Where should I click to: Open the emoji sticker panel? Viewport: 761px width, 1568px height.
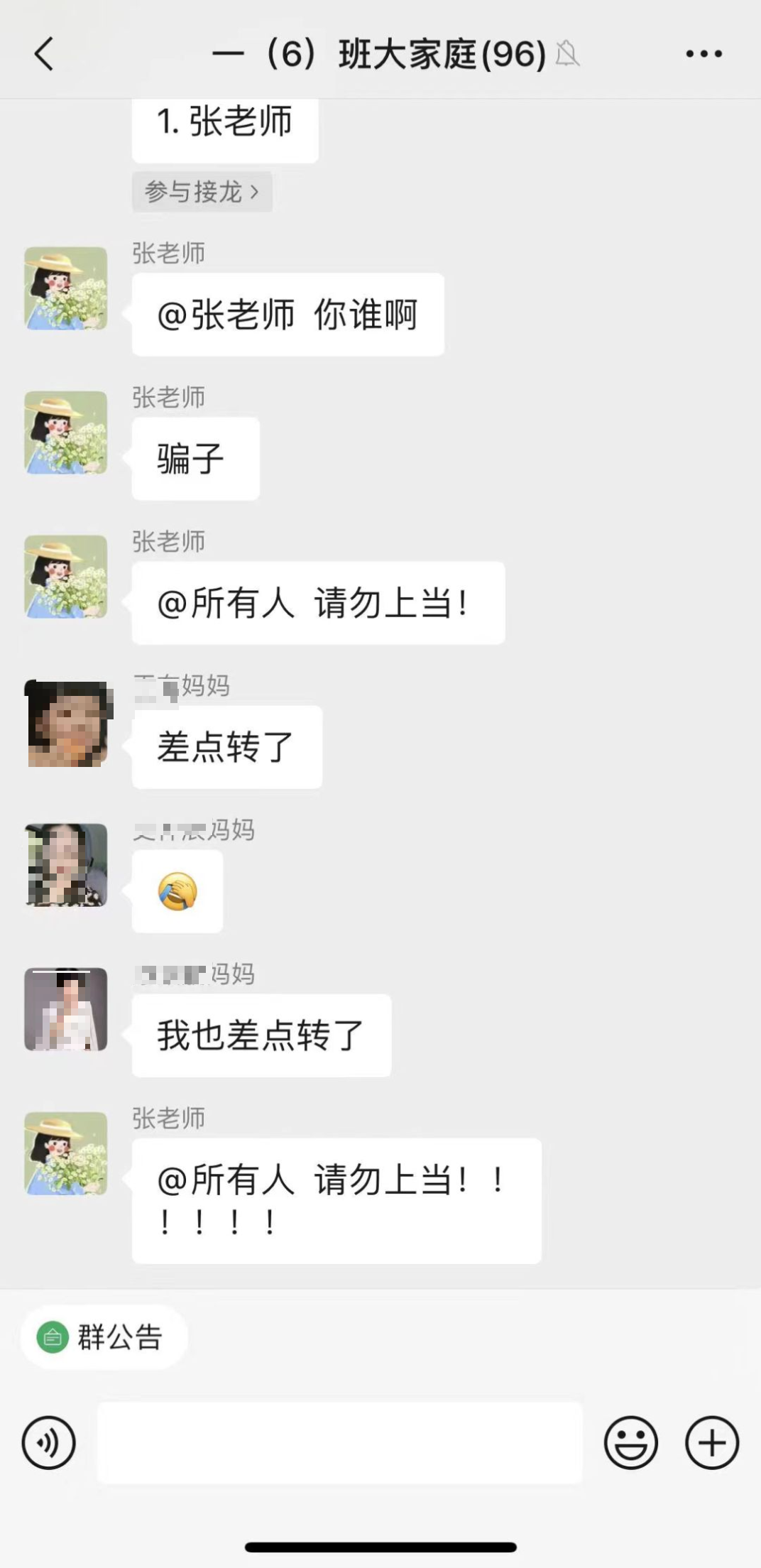630,1442
